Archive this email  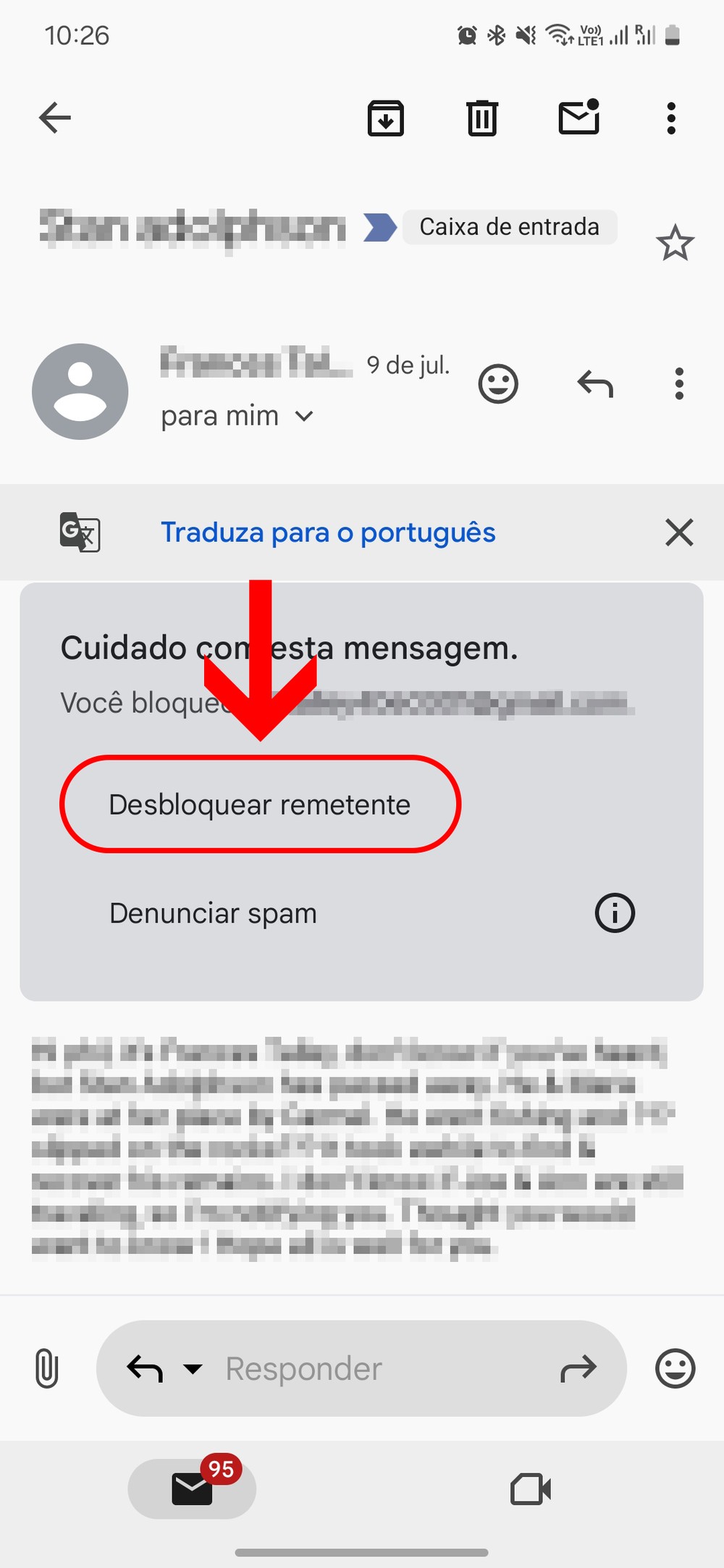tap(386, 118)
